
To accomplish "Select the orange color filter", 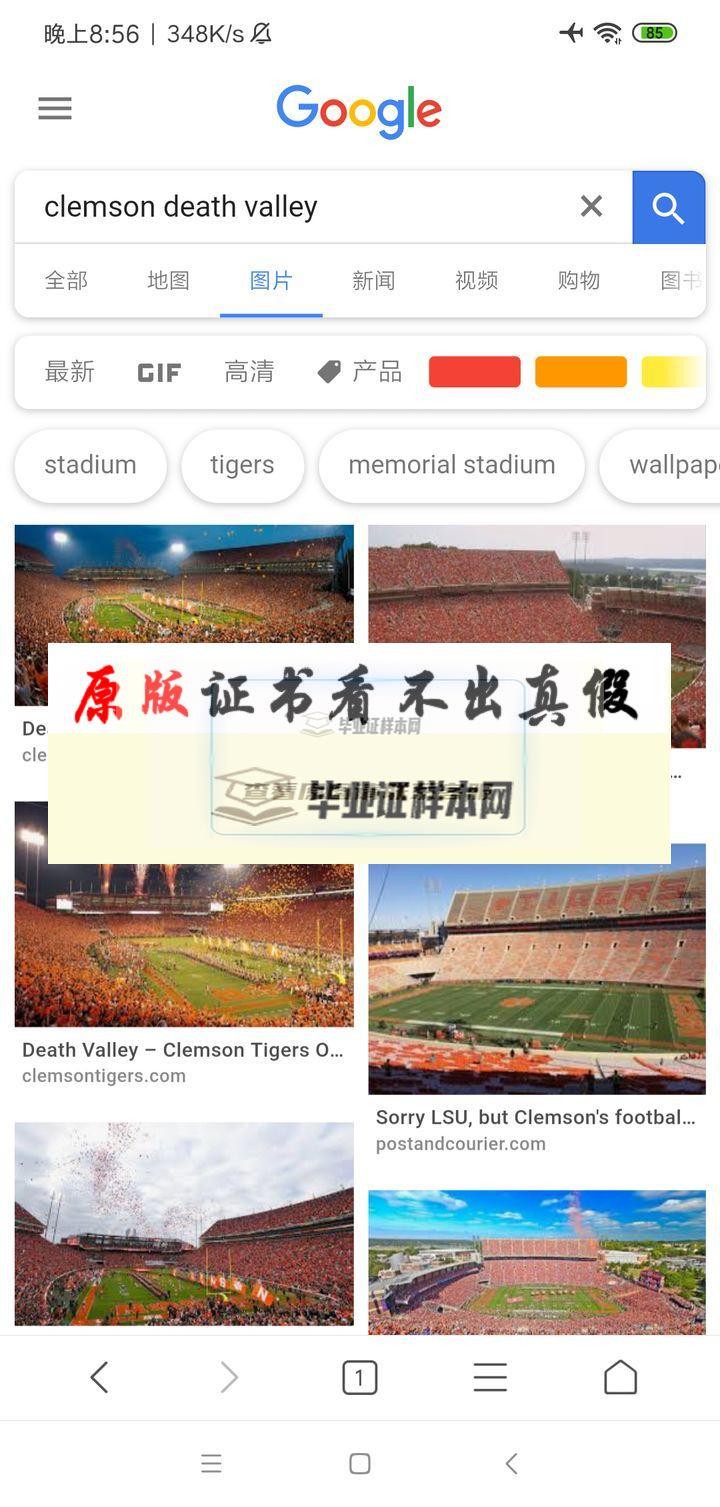I will coord(580,372).
